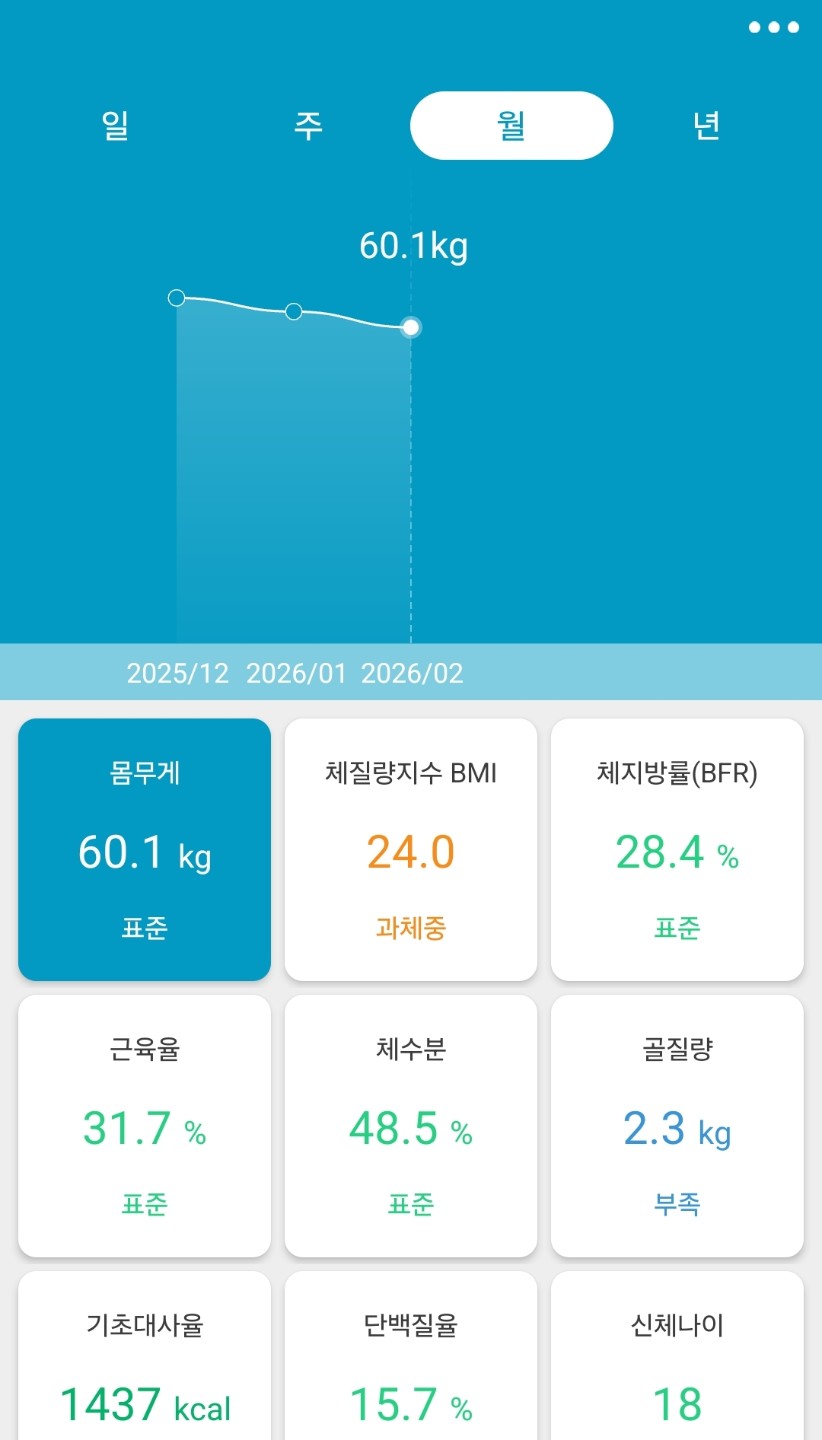Switch to the 일 (day) tab
Image resolution: width=822 pixels, height=1440 pixels.
coord(115,126)
